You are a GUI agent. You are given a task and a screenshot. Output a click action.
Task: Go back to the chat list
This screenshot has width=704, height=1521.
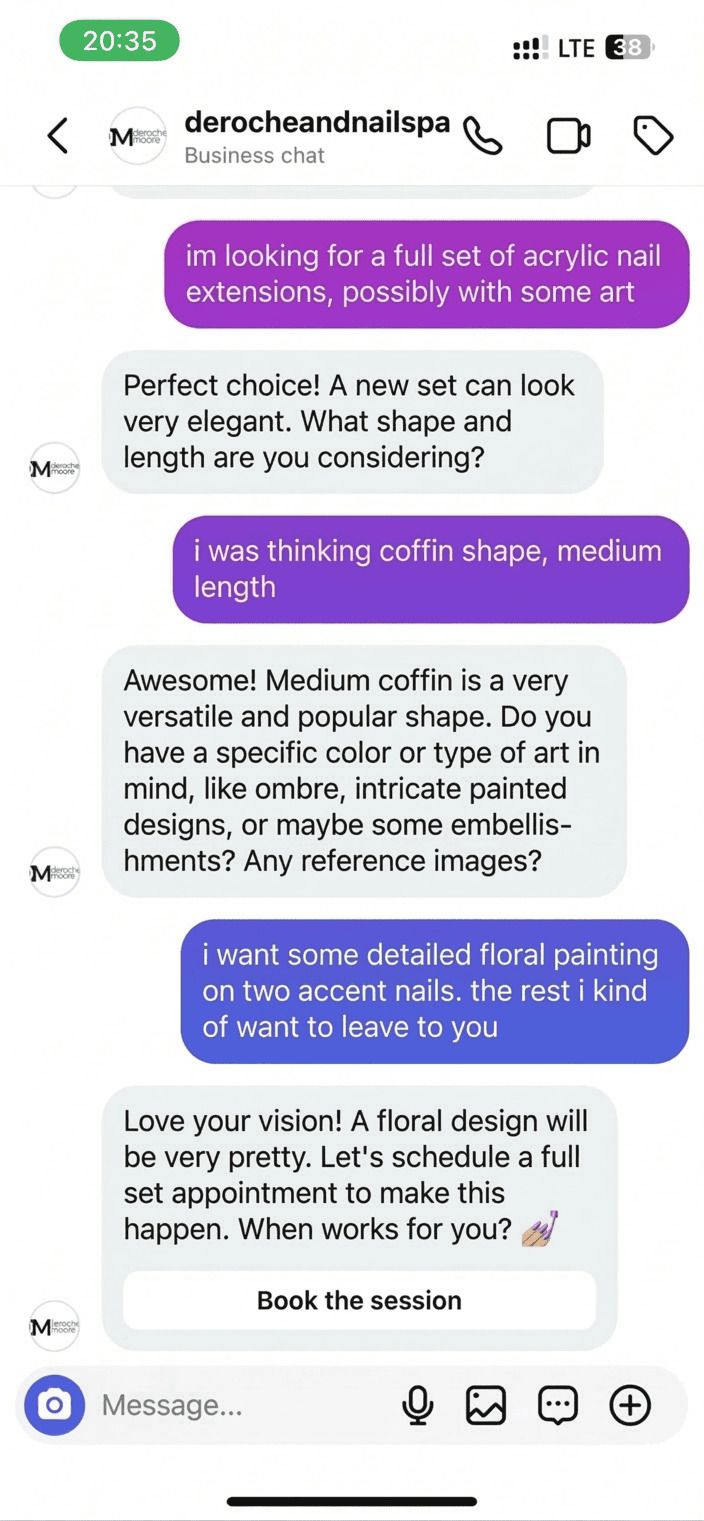pyautogui.click(x=58, y=136)
